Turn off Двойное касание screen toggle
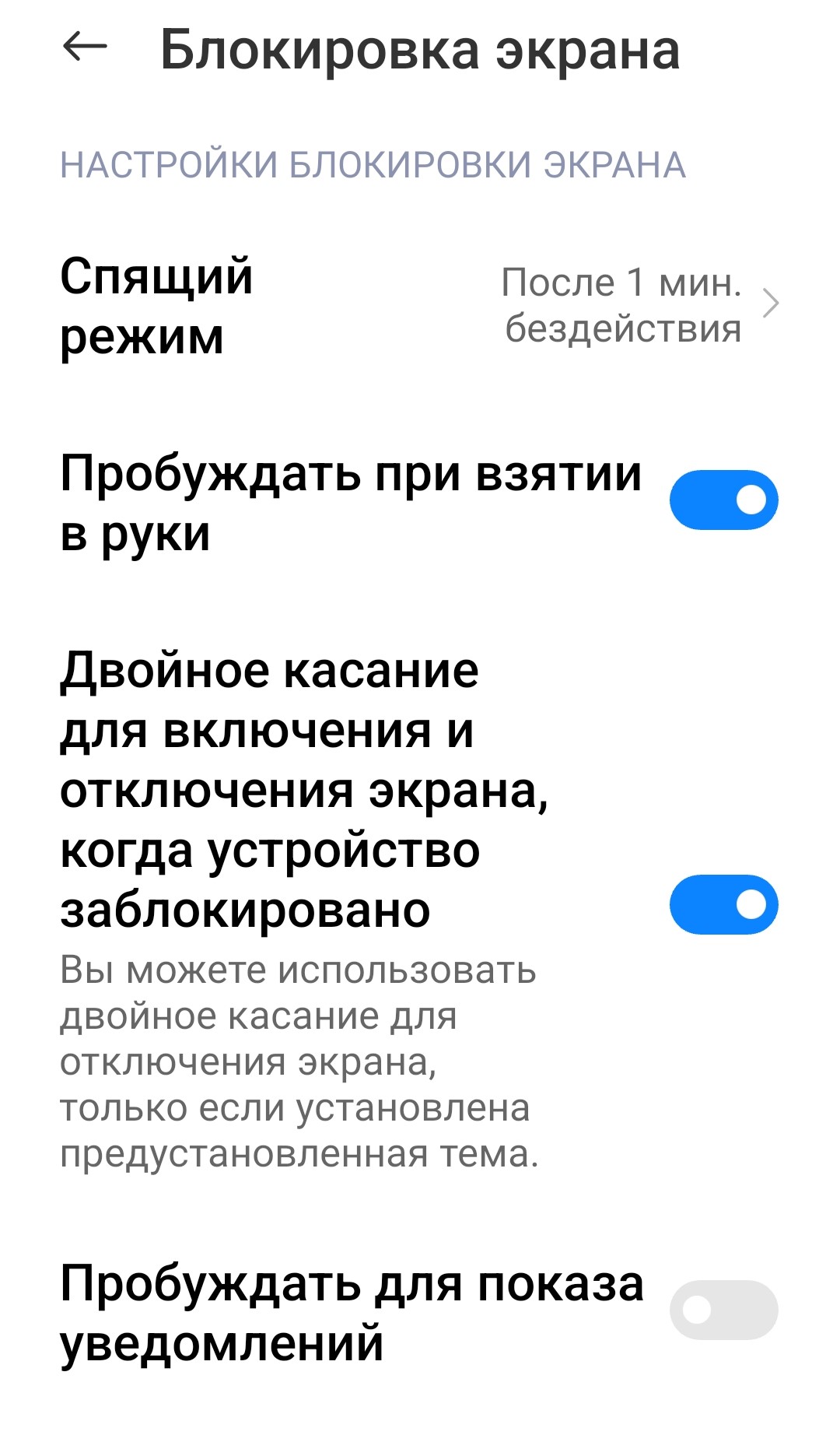Viewport: 840px width, 1449px height. tap(723, 904)
